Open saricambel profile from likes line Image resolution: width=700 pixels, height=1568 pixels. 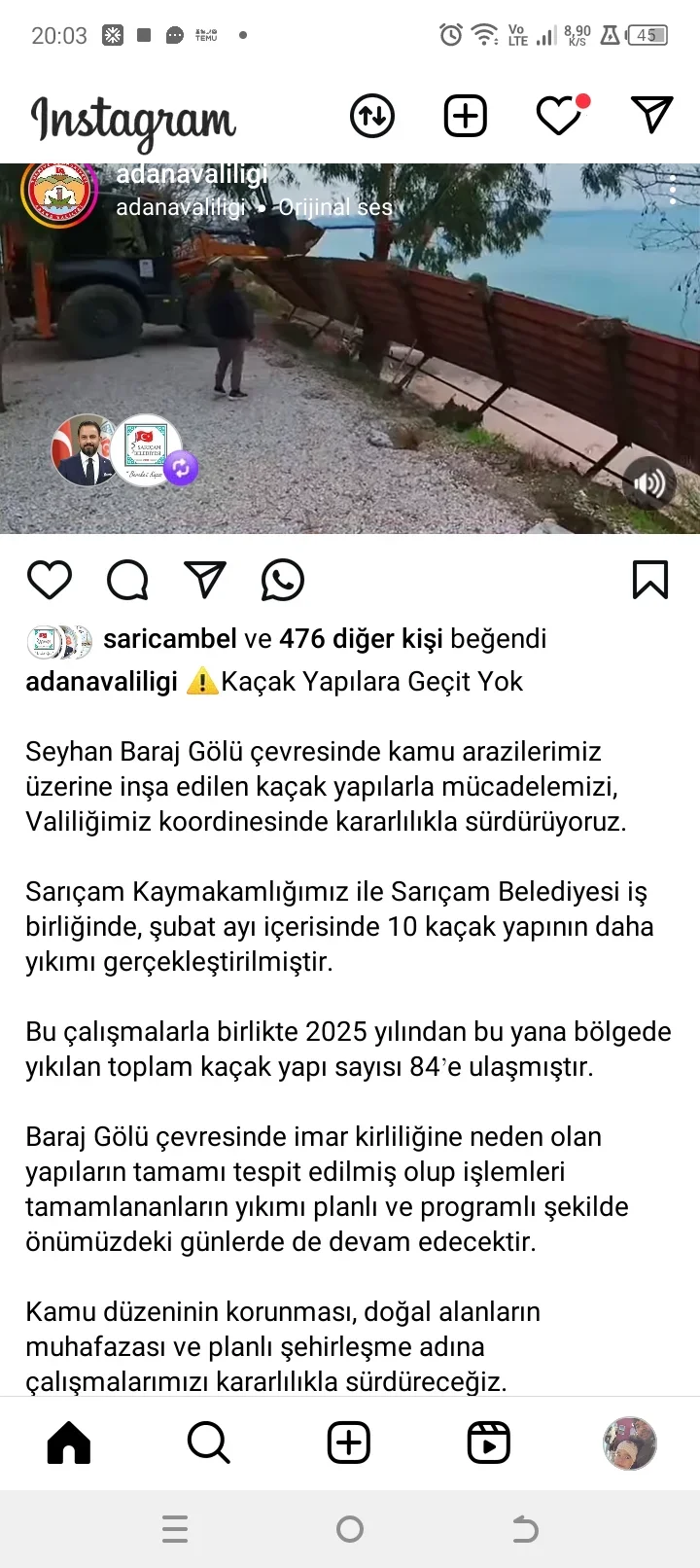click(x=169, y=639)
